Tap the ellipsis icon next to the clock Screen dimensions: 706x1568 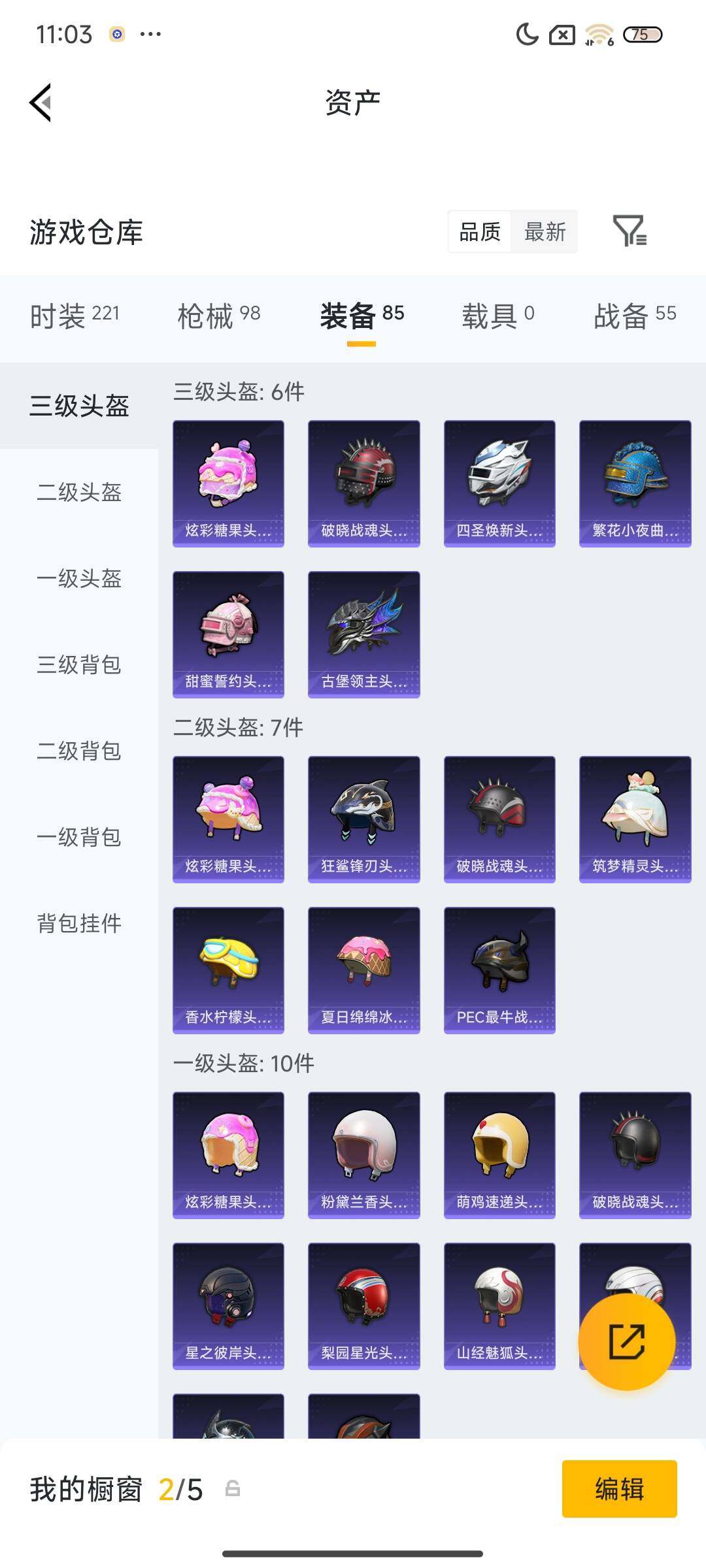coord(152,35)
